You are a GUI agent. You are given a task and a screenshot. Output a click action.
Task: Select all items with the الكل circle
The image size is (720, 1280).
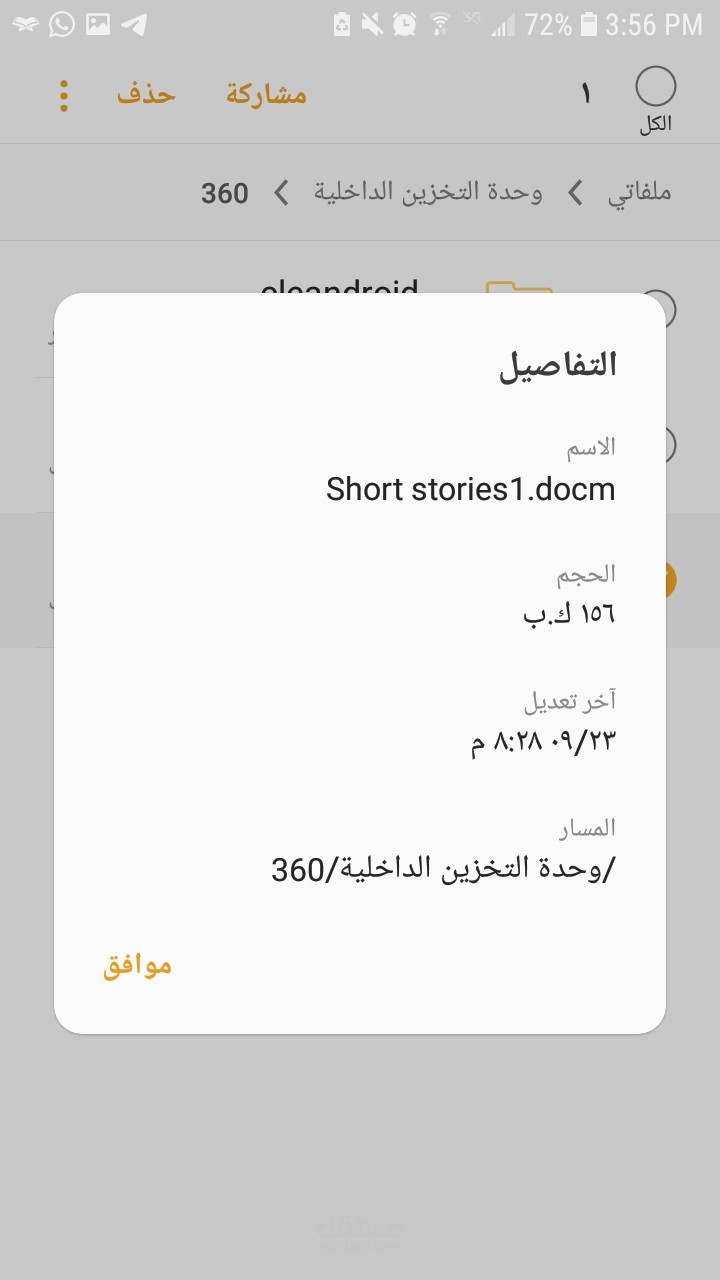656,89
